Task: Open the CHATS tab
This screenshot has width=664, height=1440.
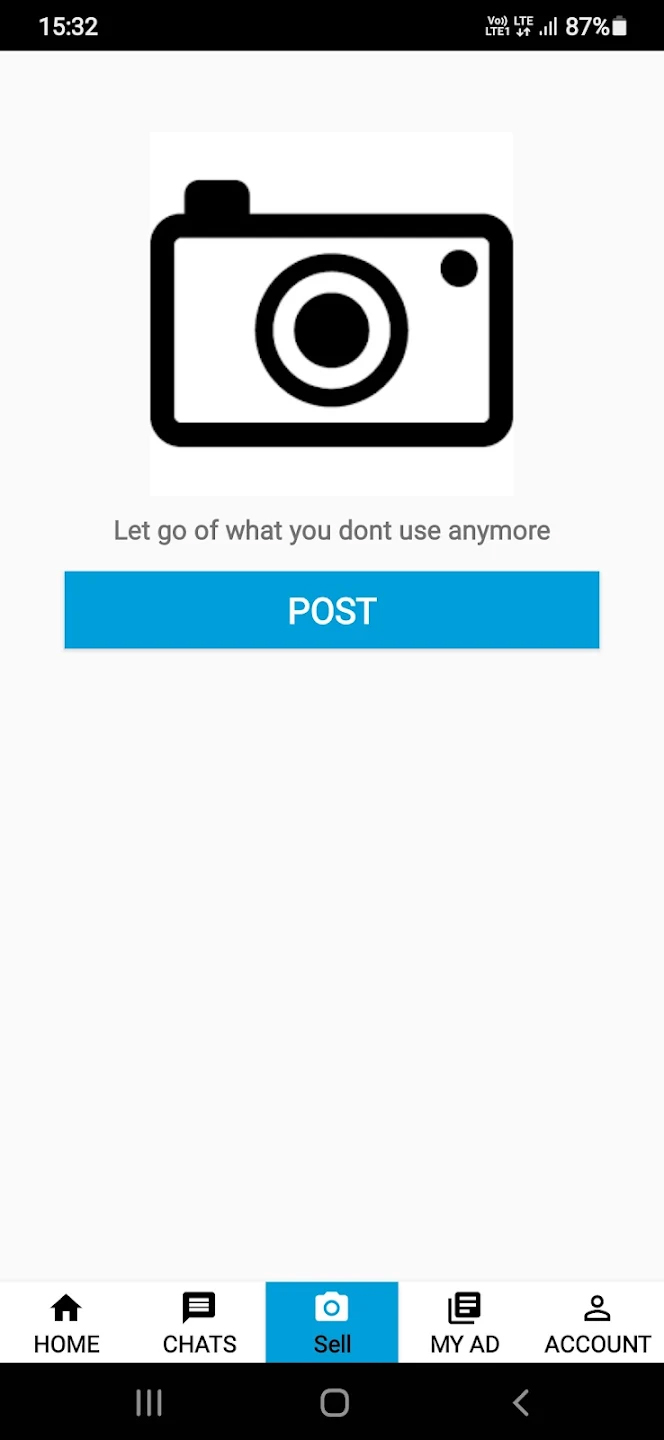Action: tap(199, 1323)
